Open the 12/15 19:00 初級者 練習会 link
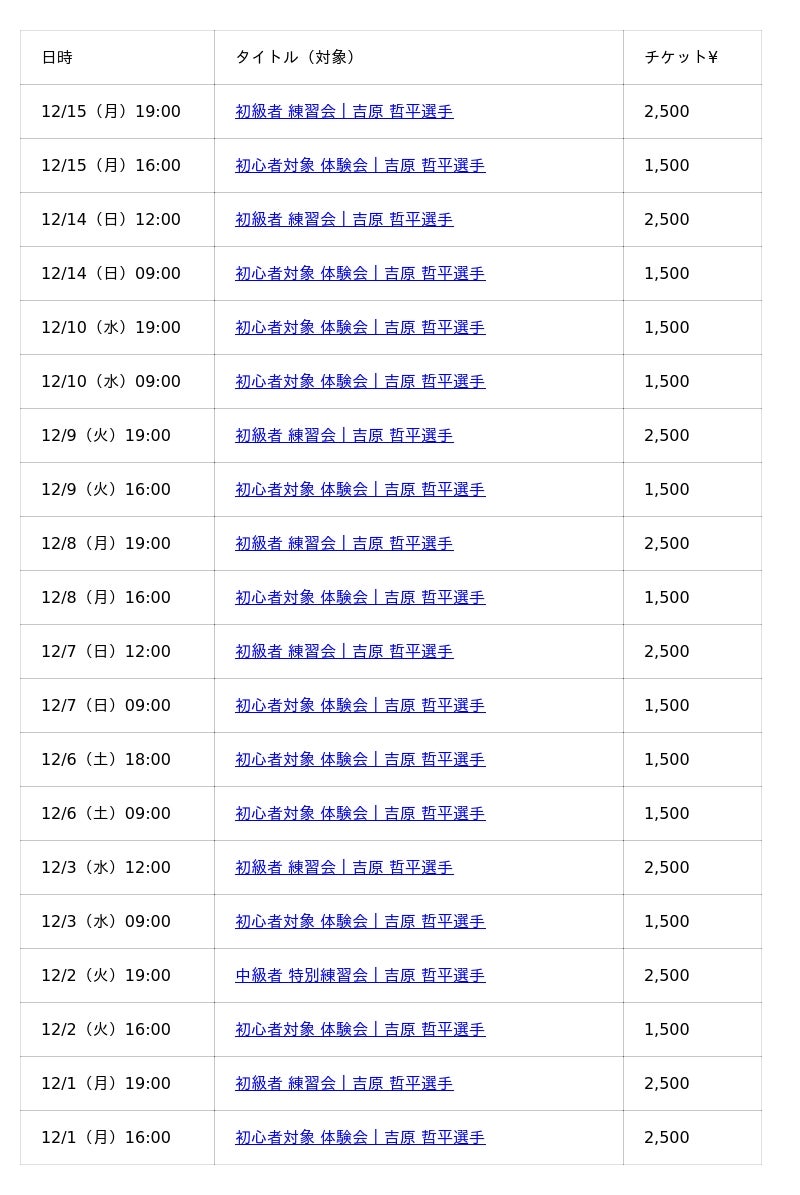 [x=344, y=112]
